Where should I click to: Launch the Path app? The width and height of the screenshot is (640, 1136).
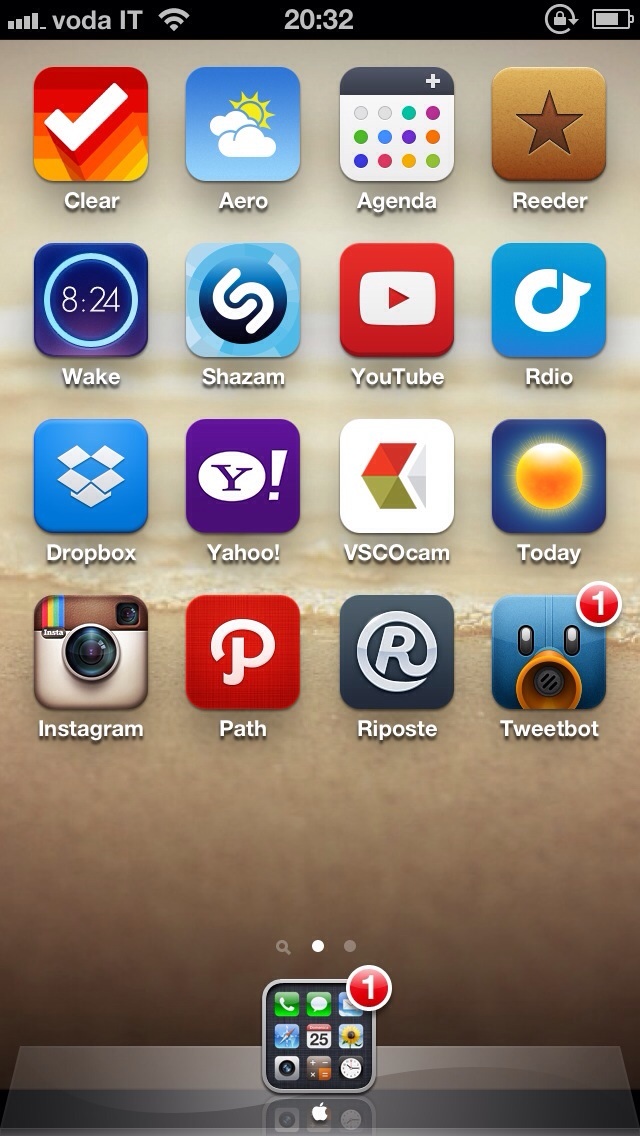click(x=243, y=652)
